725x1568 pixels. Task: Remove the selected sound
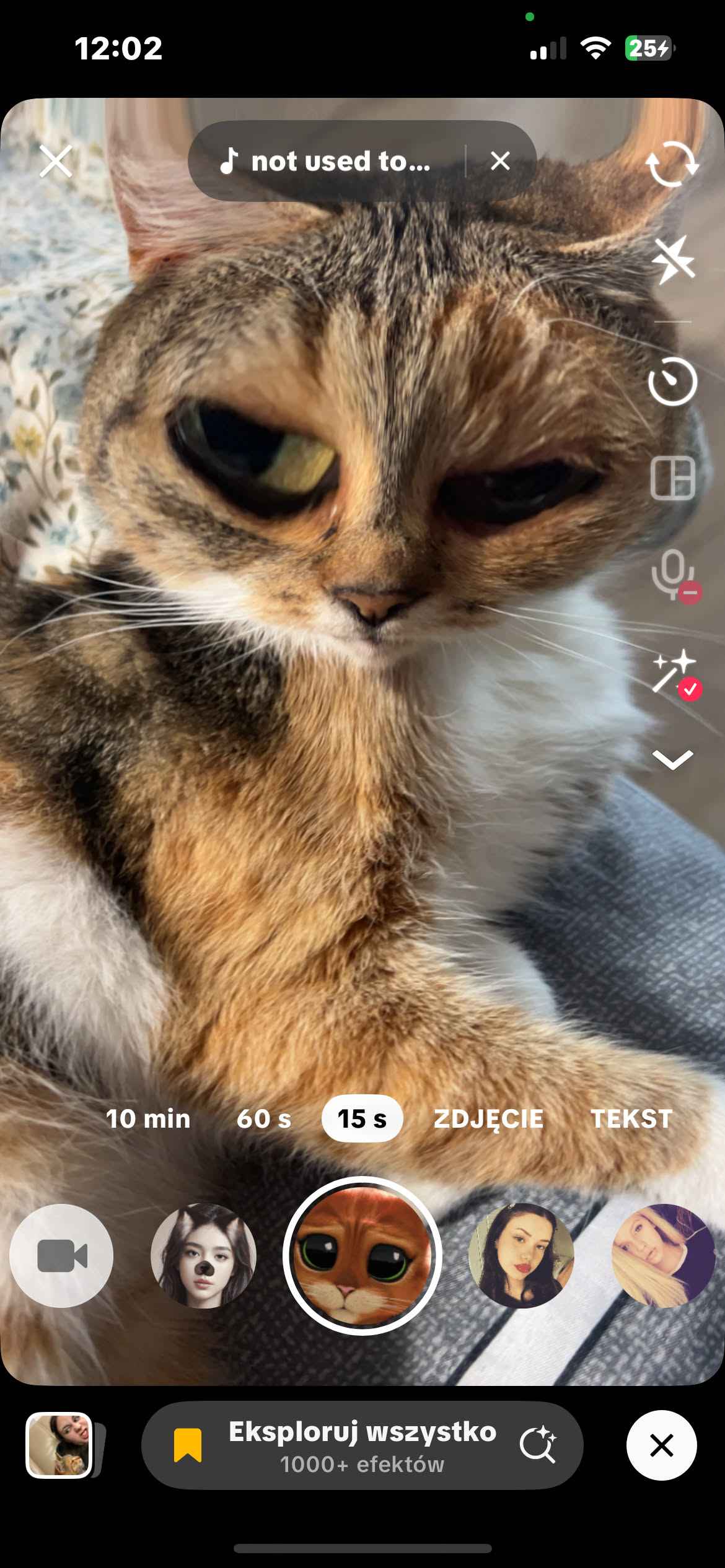pyautogui.click(x=500, y=162)
